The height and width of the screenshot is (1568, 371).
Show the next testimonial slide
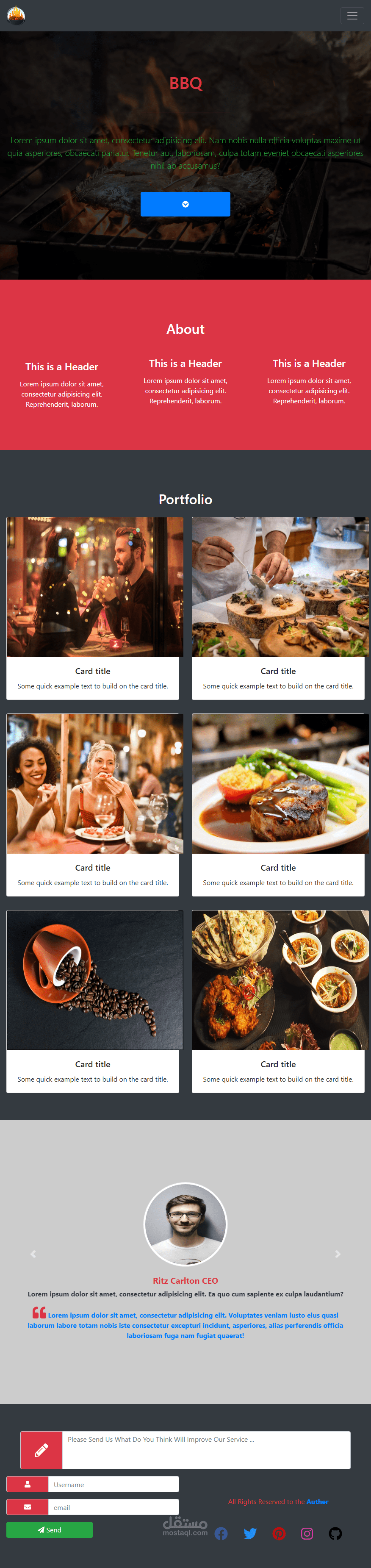point(338,1254)
